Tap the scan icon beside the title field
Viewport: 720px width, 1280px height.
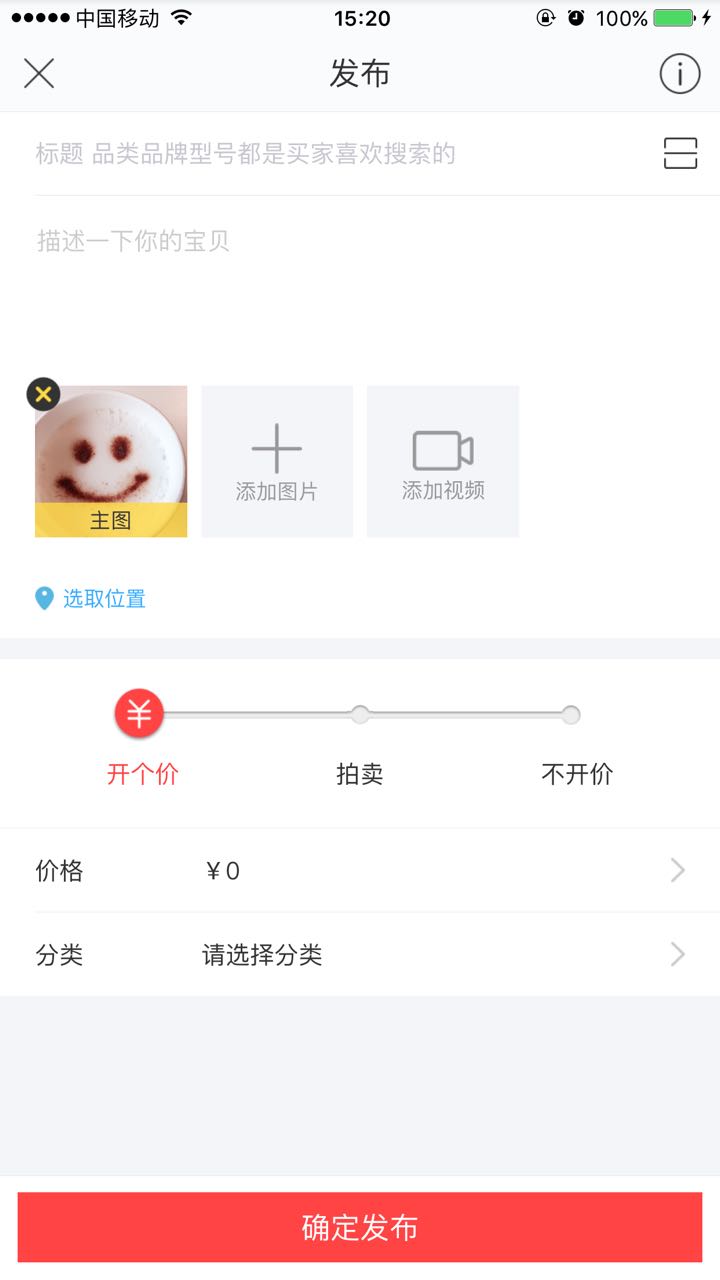pos(680,154)
